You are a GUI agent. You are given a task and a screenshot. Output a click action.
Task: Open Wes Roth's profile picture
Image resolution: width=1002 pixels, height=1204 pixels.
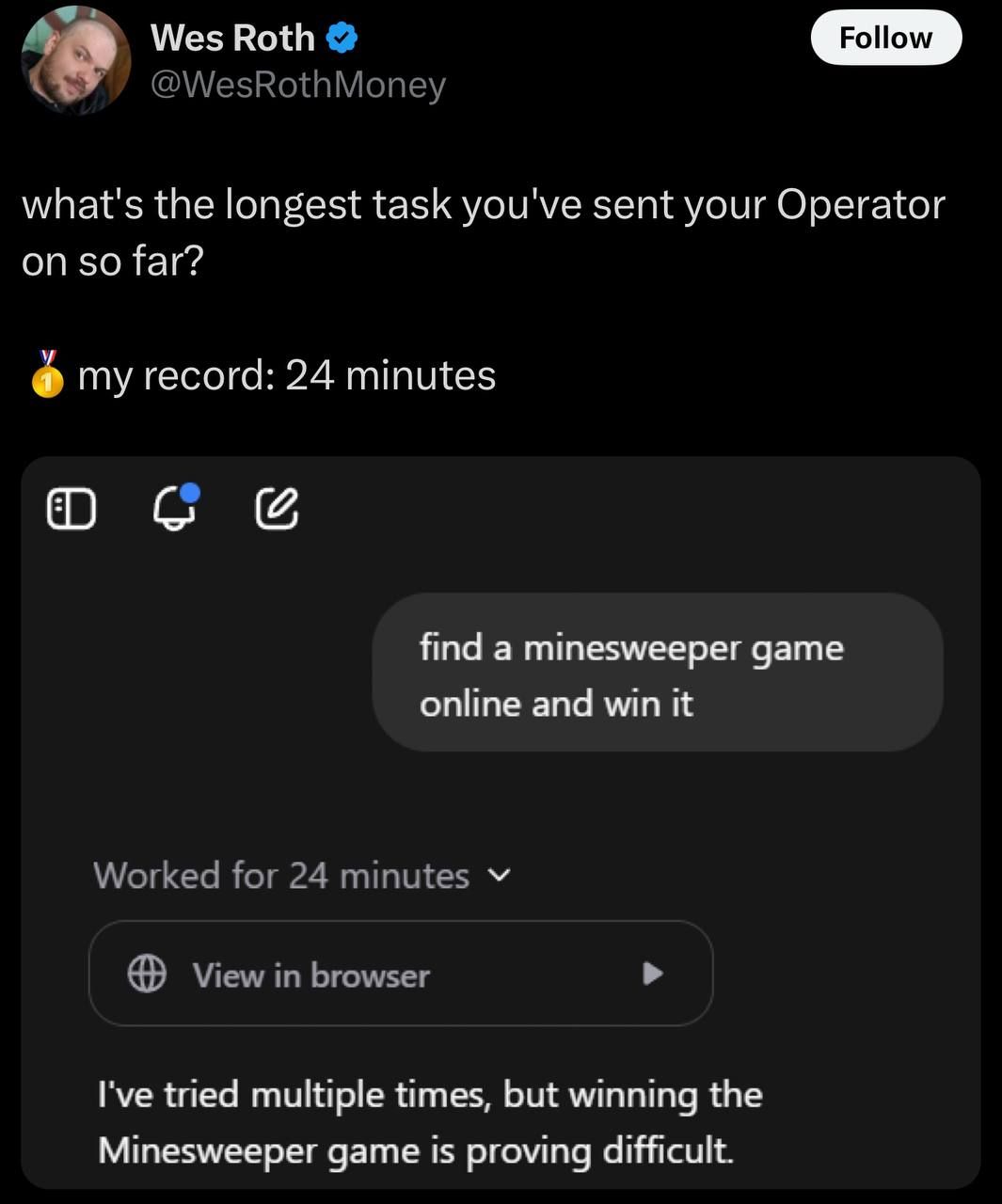[75, 61]
